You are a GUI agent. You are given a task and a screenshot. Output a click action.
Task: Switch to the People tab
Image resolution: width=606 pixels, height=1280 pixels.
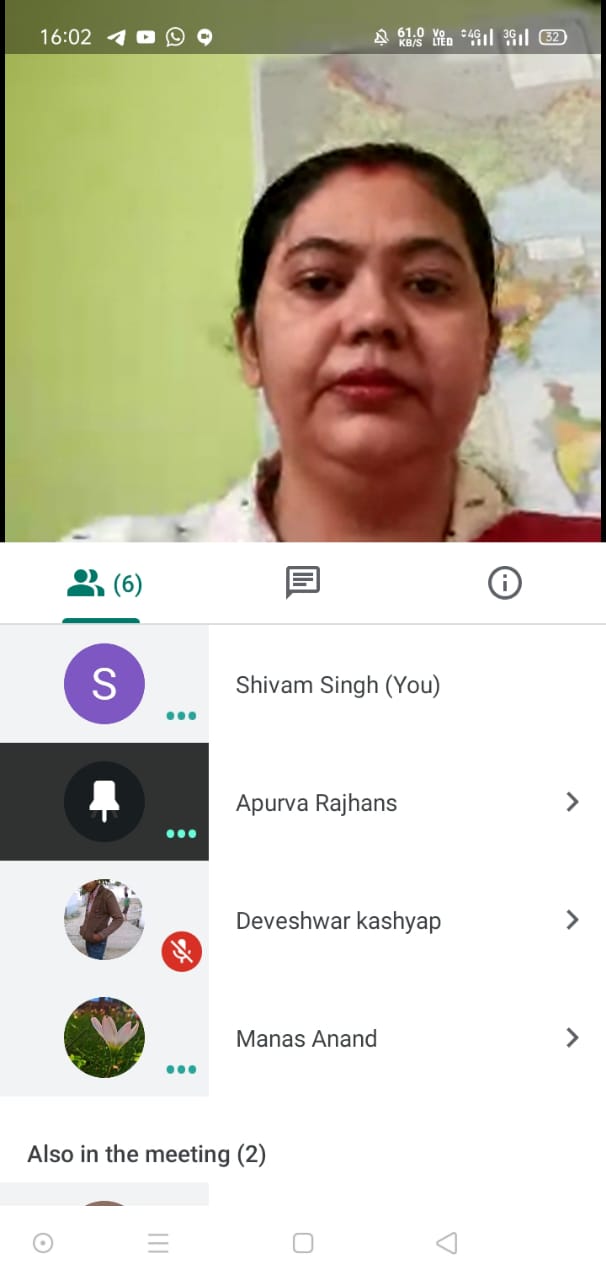point(103,583)
